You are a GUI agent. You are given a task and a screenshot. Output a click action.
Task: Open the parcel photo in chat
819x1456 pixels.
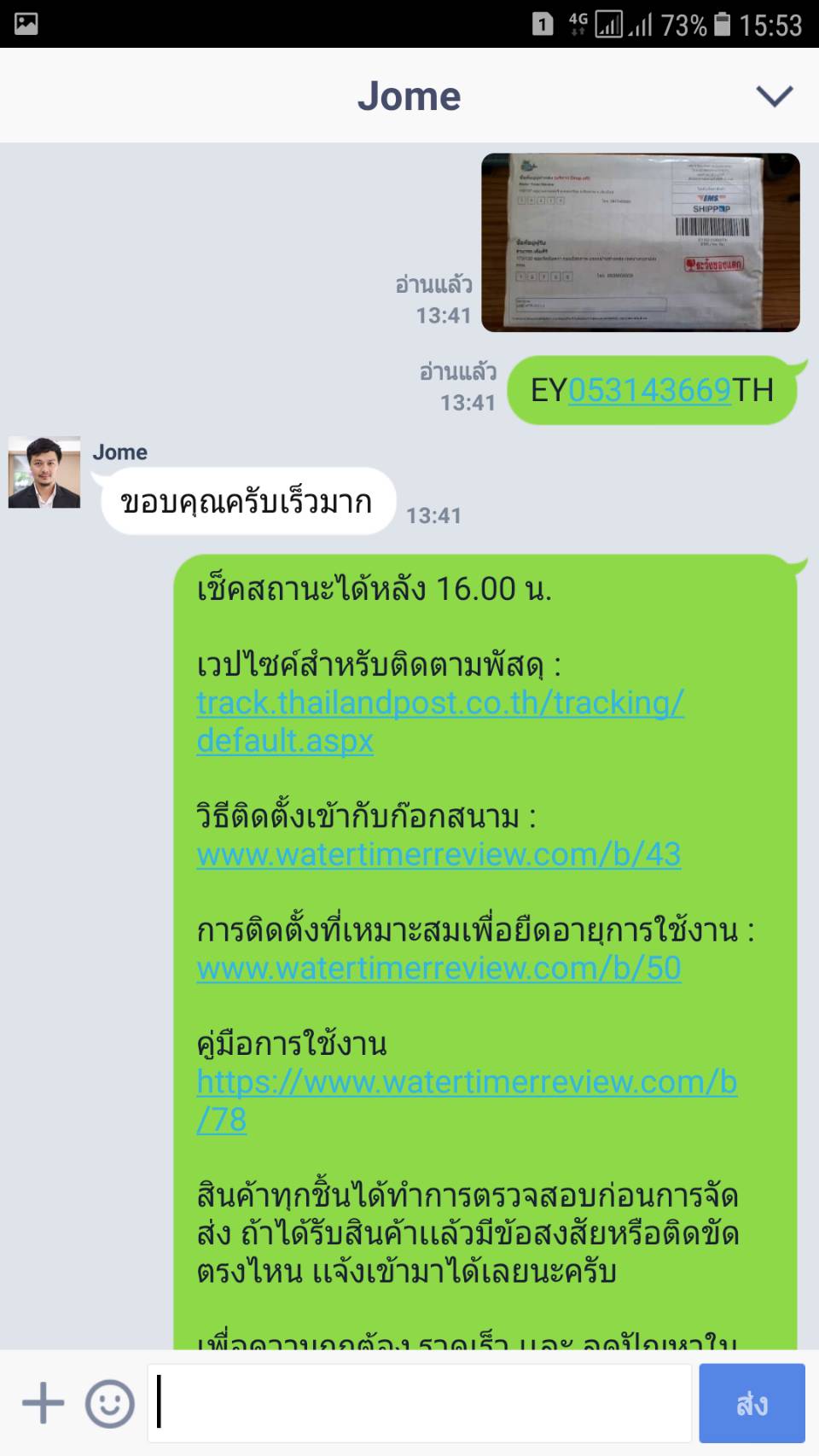pyautogui.click(x=641, y=242)
